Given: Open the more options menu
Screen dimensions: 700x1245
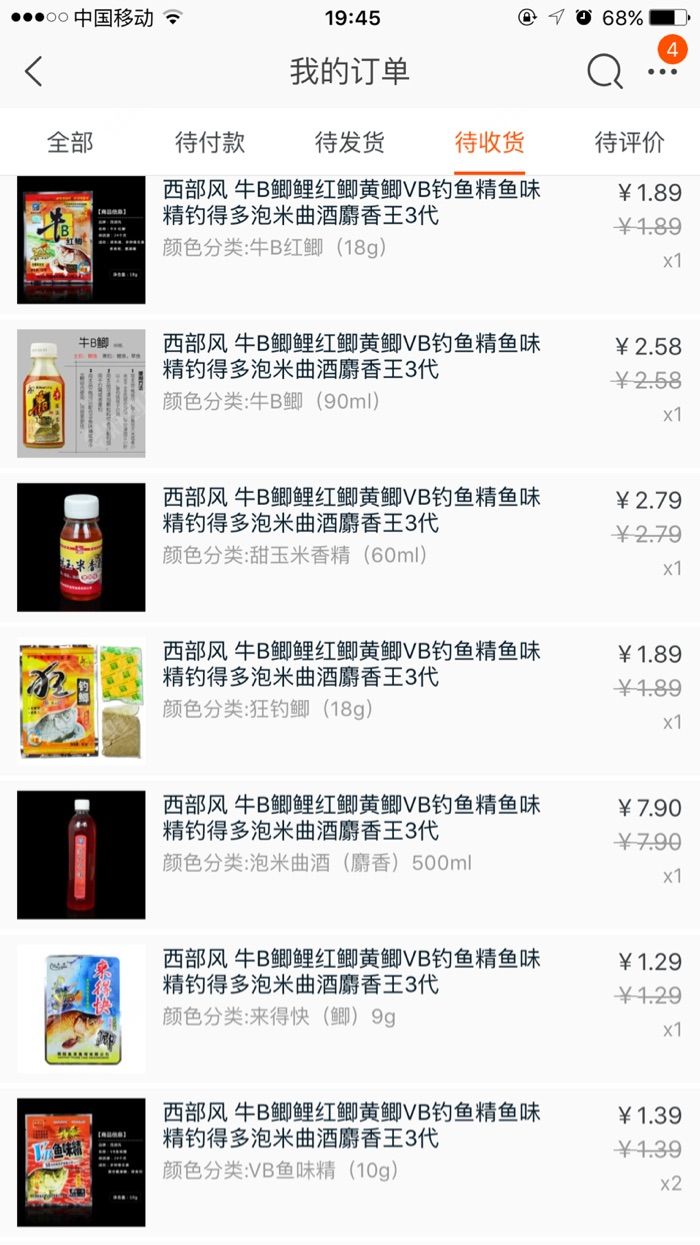Looking at the screenshot, I should (662, 72).
